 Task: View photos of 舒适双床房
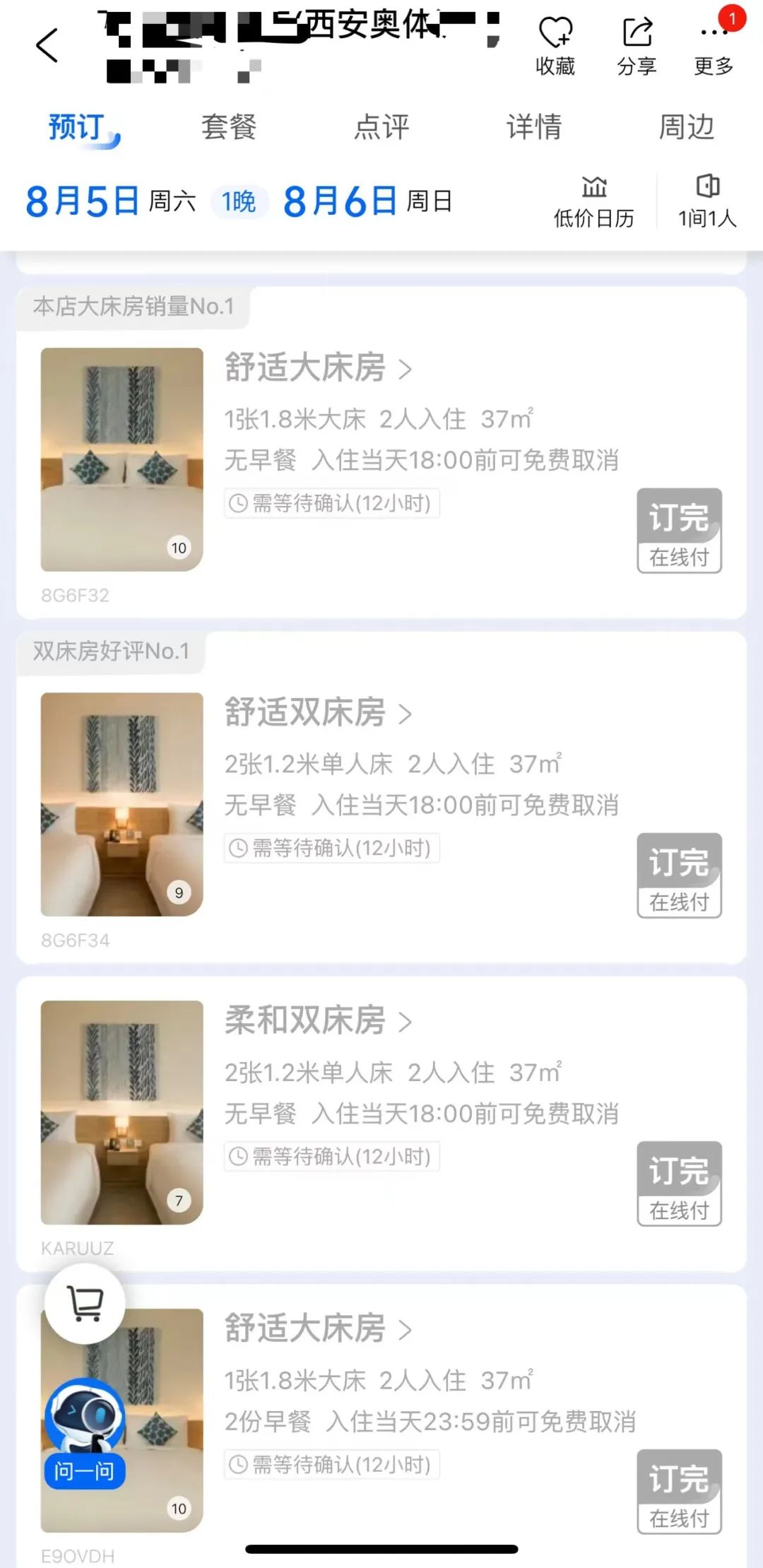click(x=122, y=804)
